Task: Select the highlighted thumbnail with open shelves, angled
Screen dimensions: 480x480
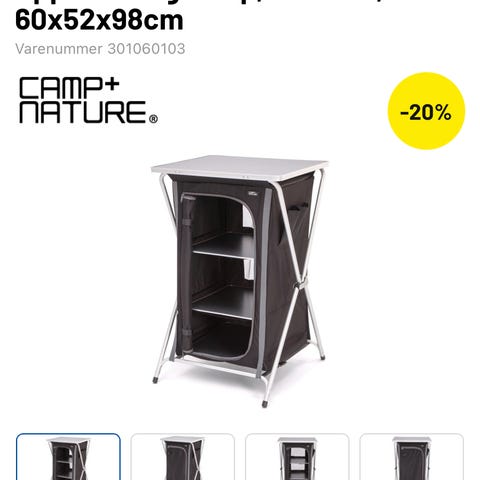Action: click(68, 457)
